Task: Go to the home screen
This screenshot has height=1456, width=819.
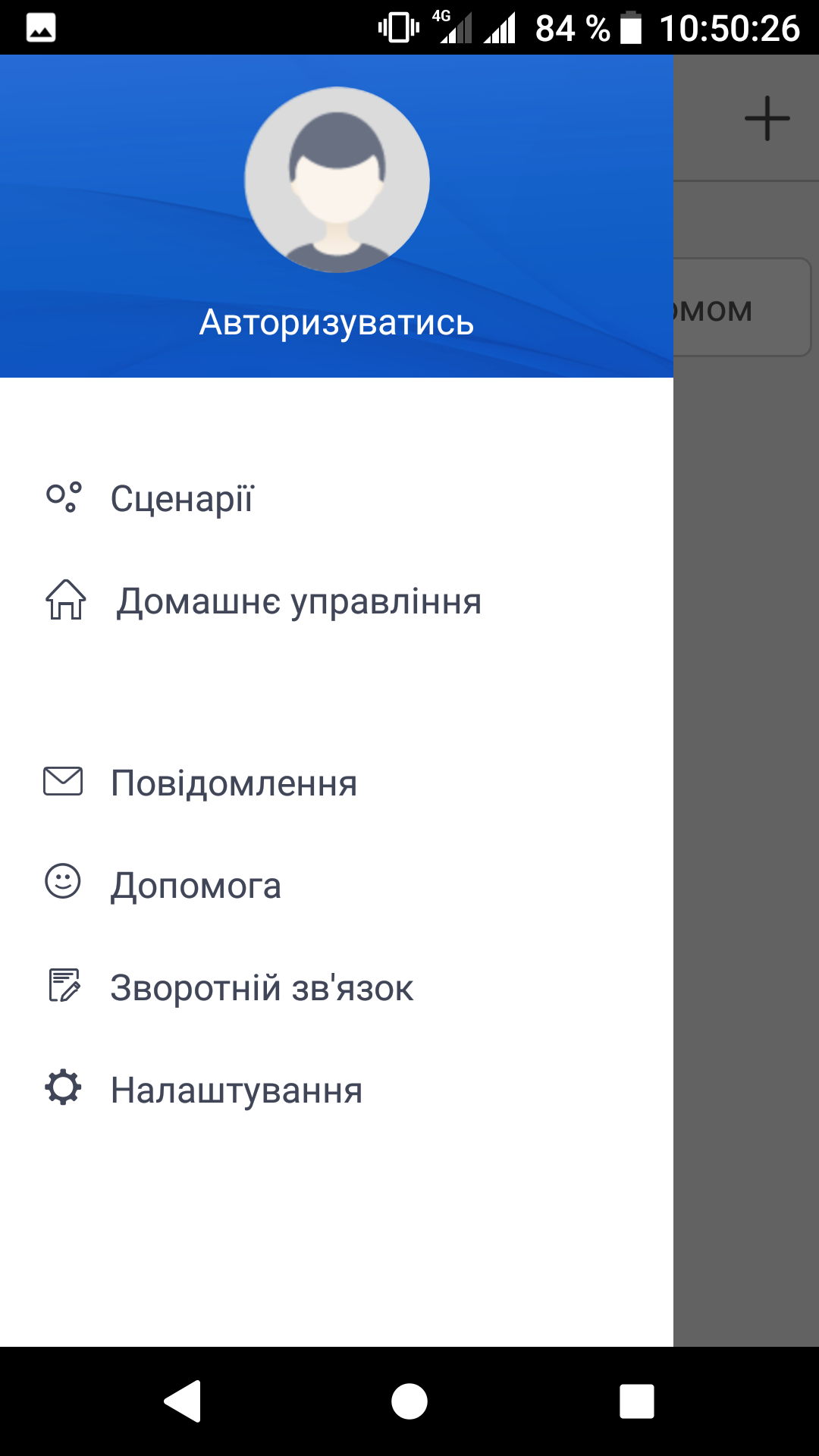Action: click(409, 1401)
